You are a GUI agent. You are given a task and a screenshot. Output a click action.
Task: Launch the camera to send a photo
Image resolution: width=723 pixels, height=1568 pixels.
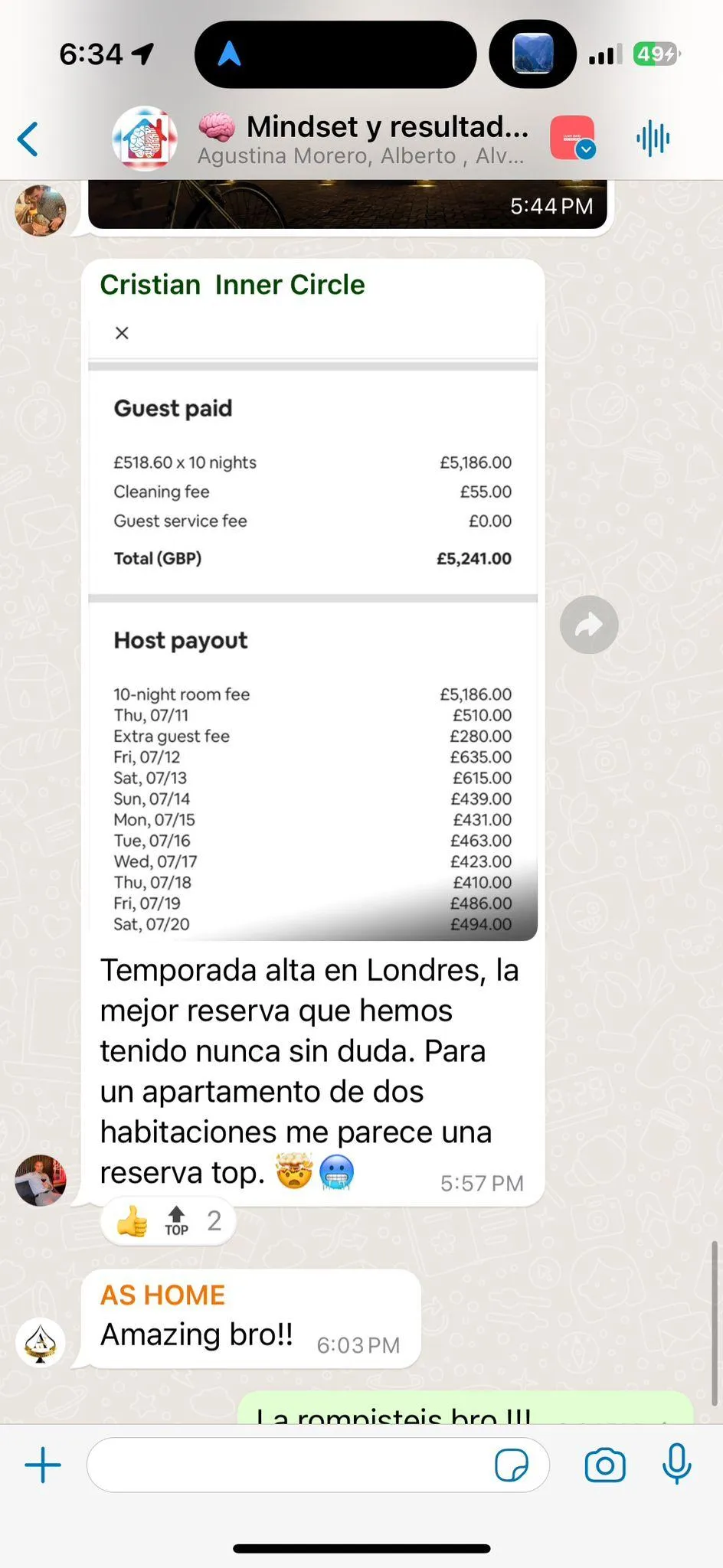pyautogui.click(x=605, y=1465)
